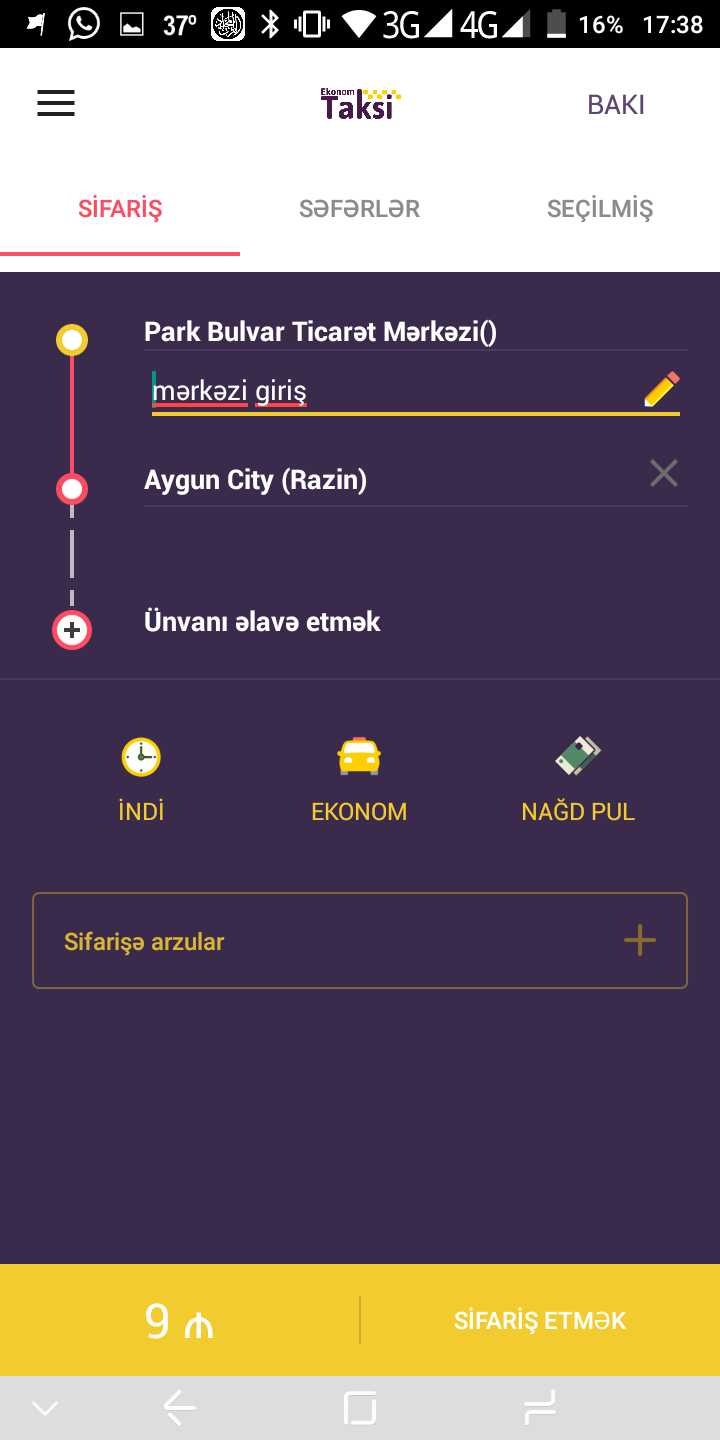Select the EKONOM car class

pyautogui.click(x=359, y=780)
